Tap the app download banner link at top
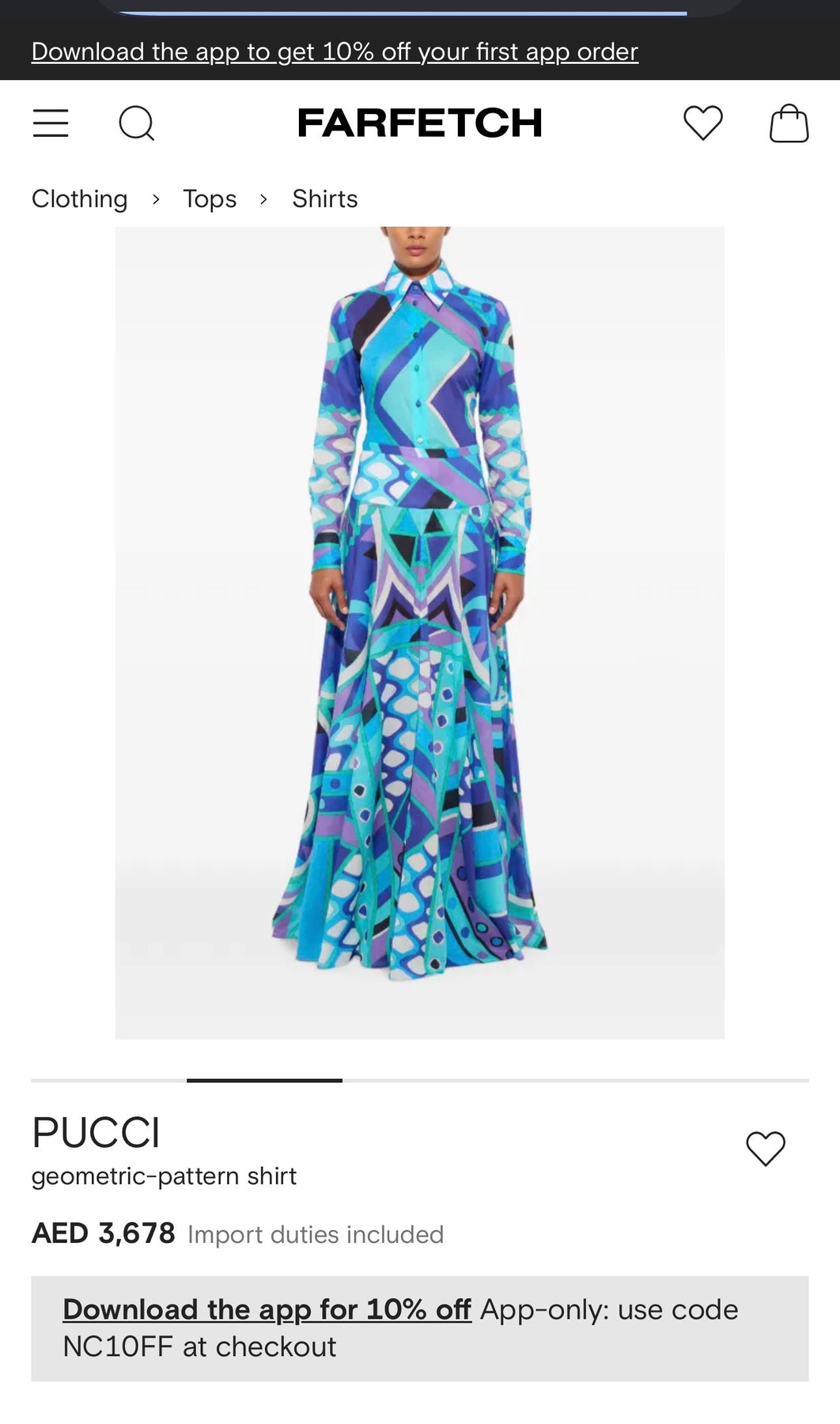 [x=335, y=51]
